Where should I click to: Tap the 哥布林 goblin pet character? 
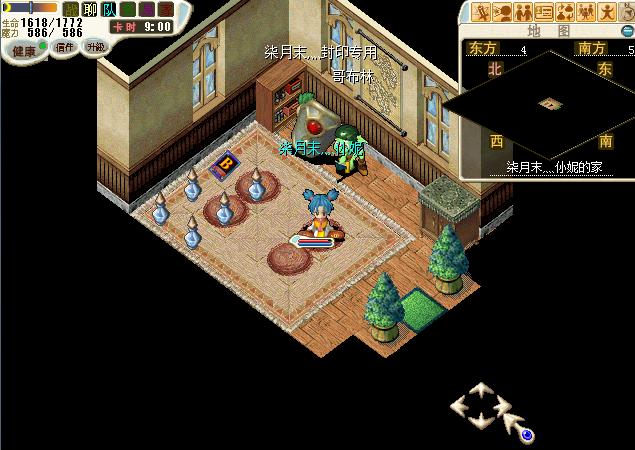pos(348,148)
